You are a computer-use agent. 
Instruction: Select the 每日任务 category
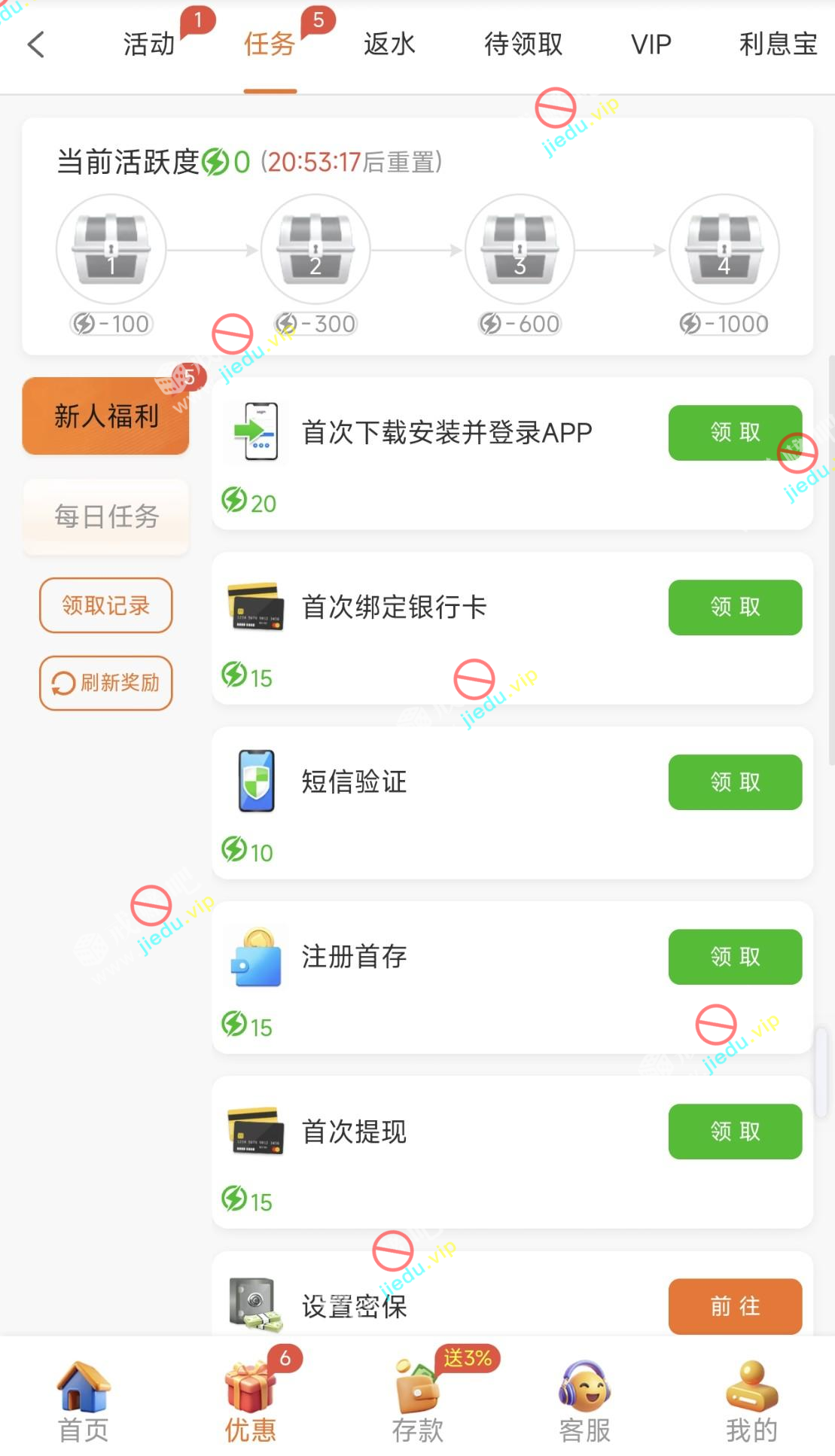click(106, 516)
